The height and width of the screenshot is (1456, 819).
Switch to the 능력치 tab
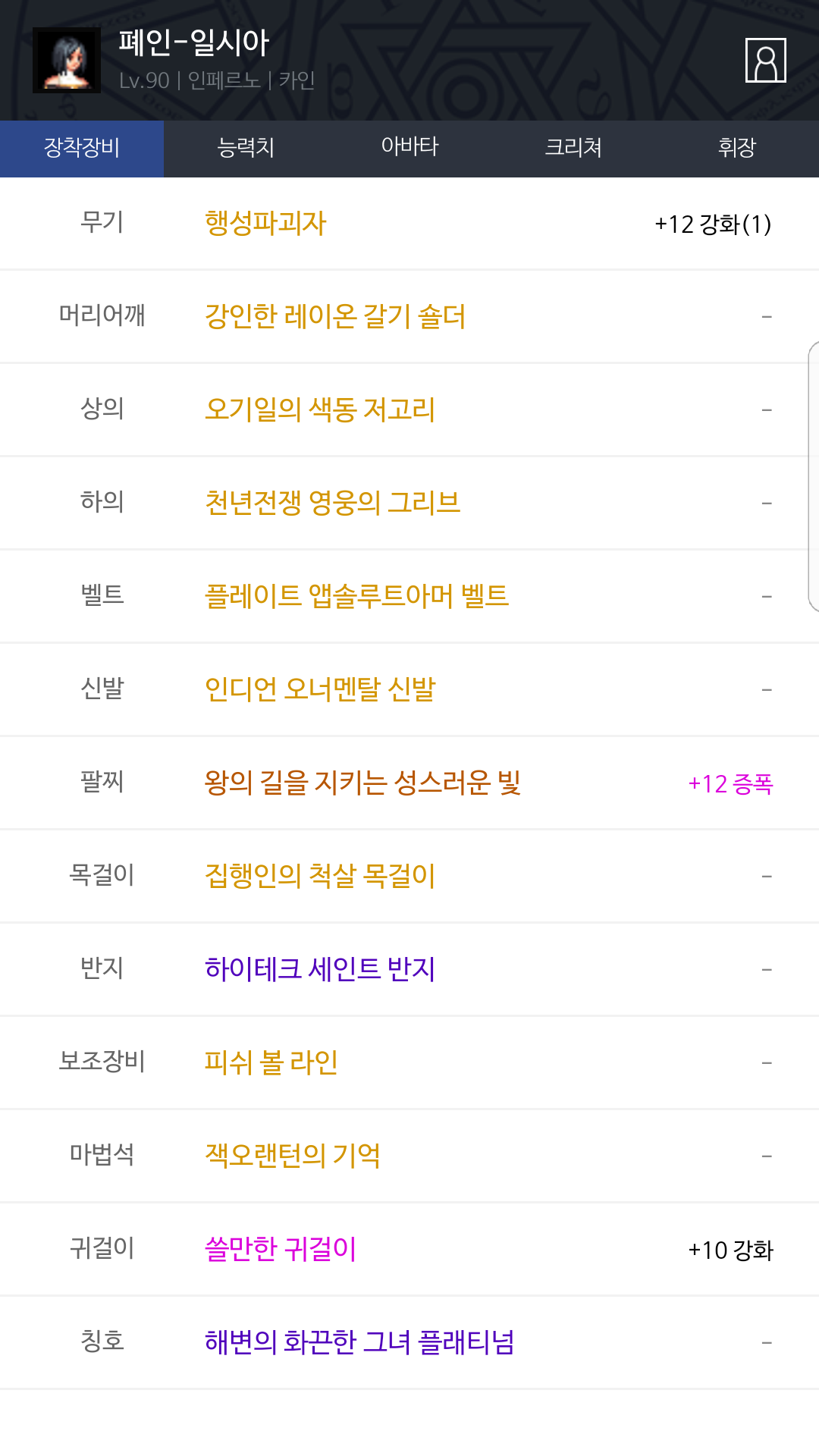(246, 148)
